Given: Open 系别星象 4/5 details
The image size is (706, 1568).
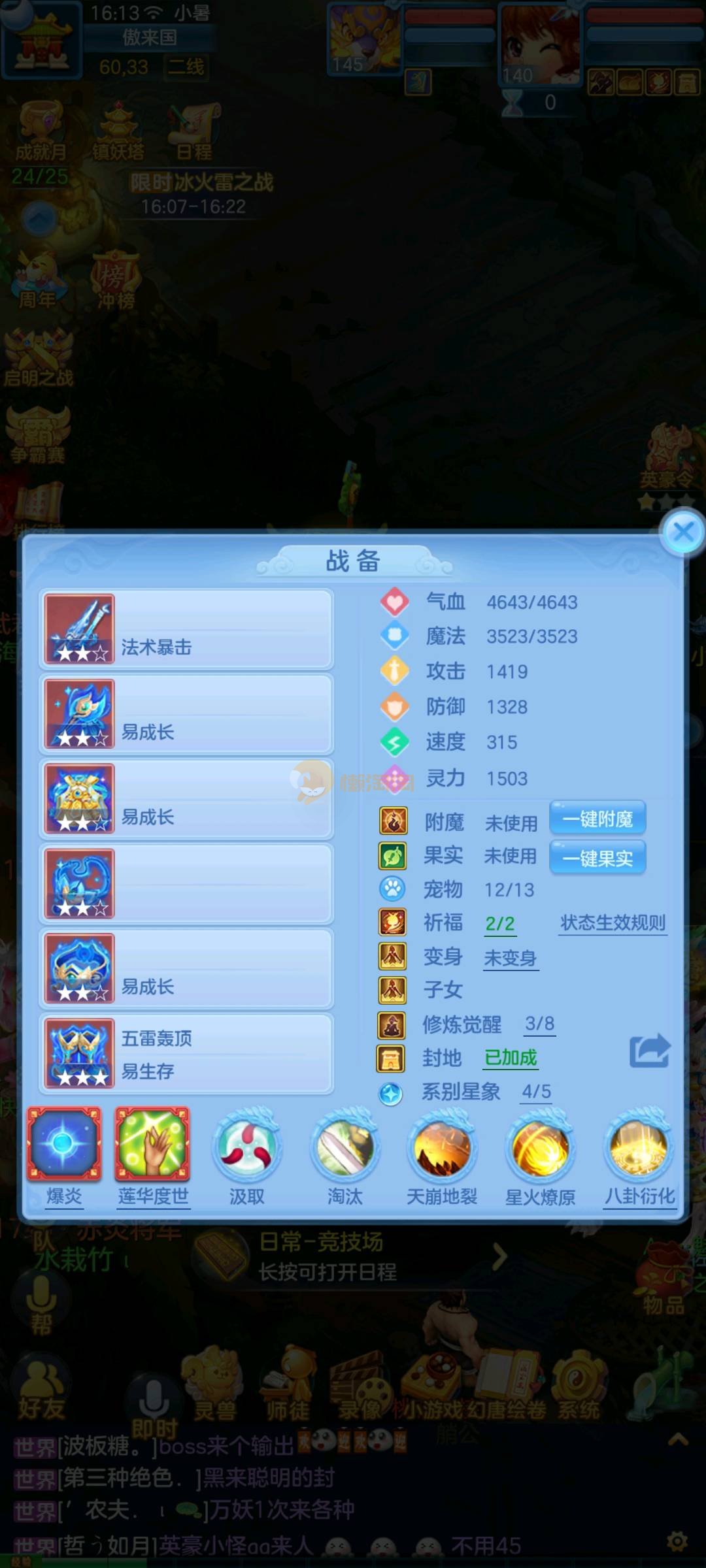Looking at the screenshot, I should (x=536, y=1092).
